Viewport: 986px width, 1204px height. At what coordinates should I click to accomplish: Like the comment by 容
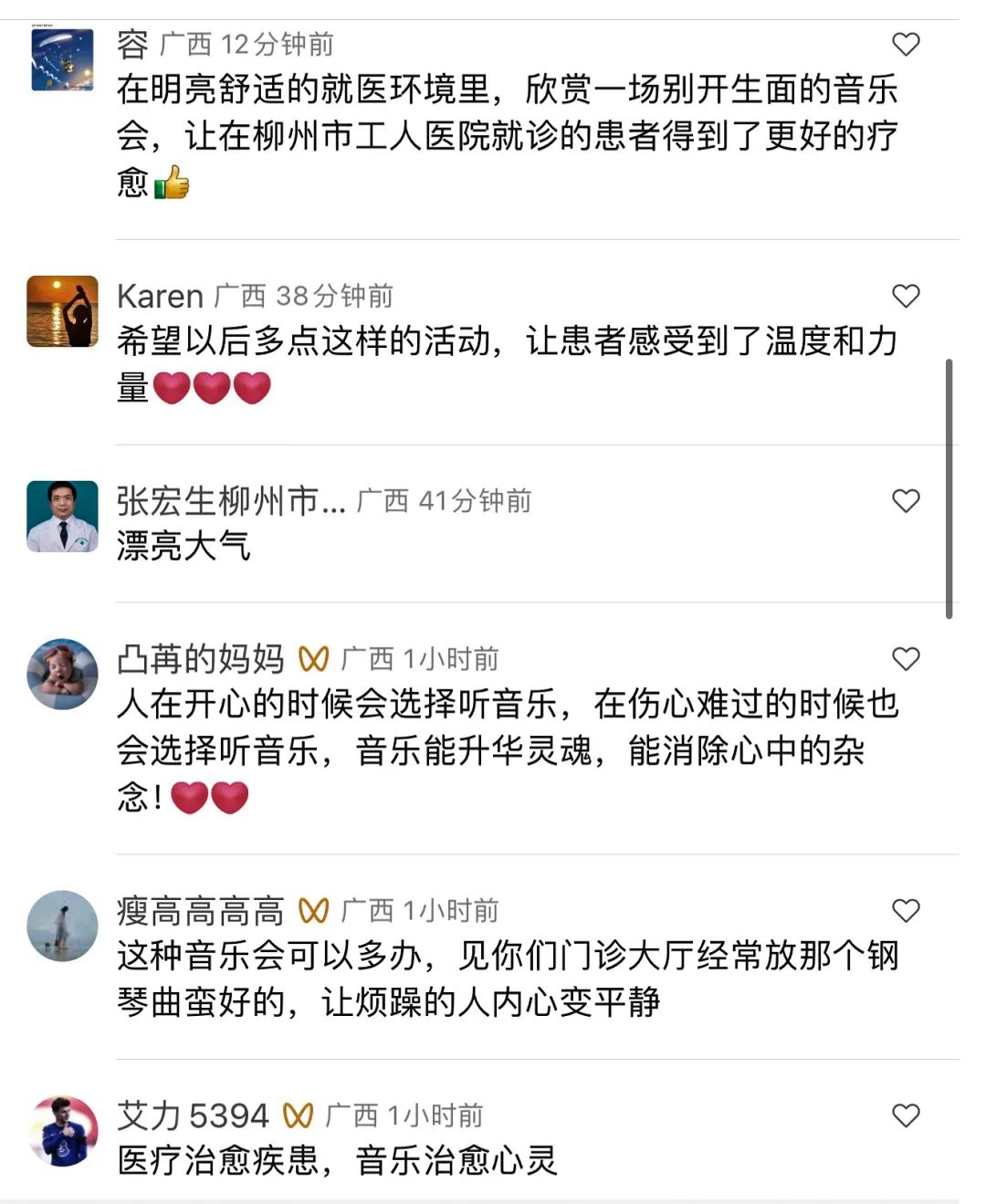[x=905, y=44]
